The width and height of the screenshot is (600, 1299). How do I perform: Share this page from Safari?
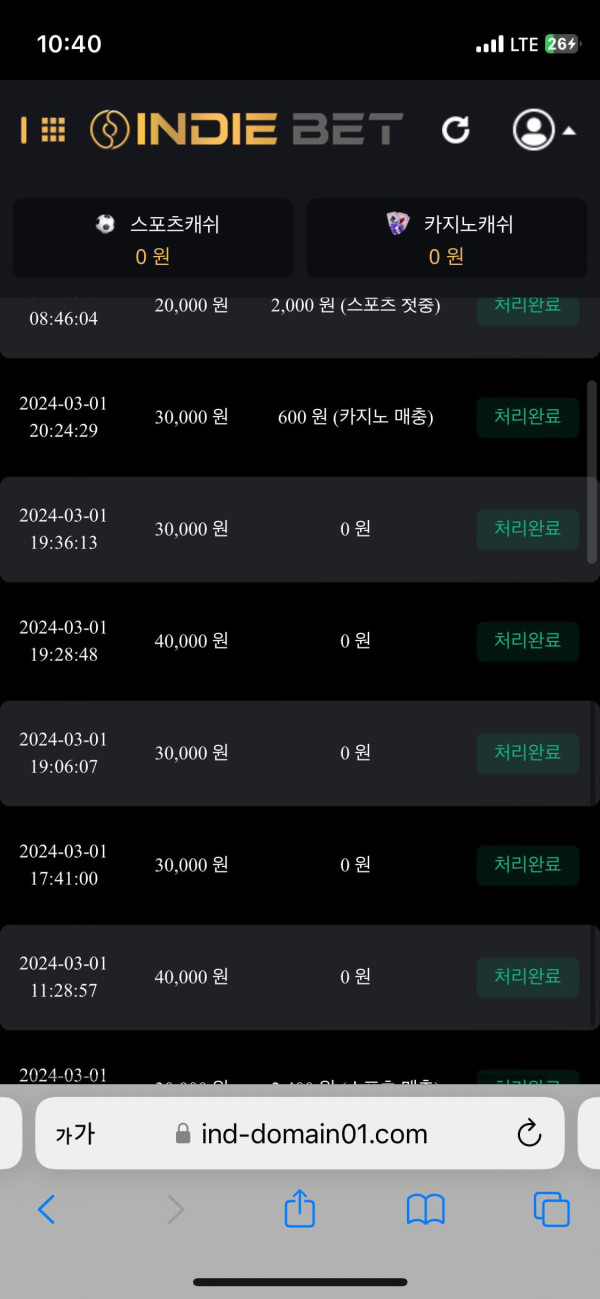tap(300, 1210)
